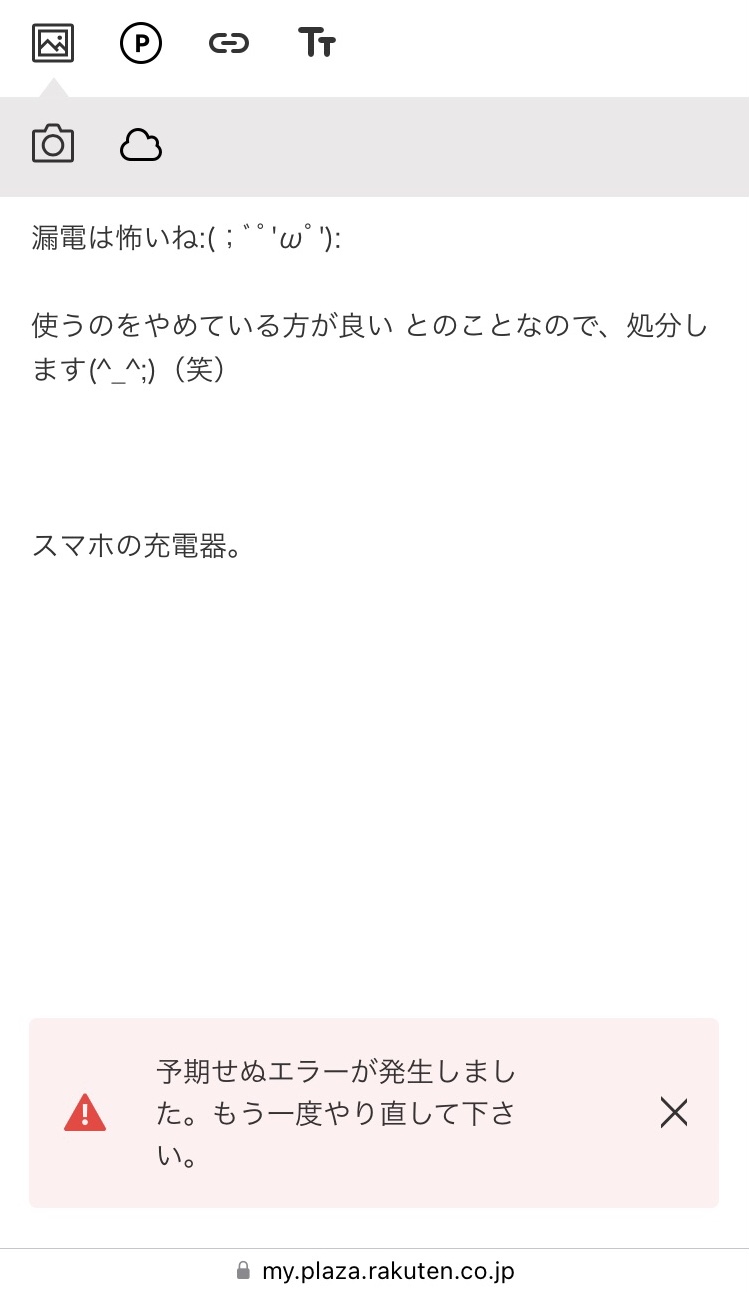Choose the camera icon to take photo

point(53,145)
